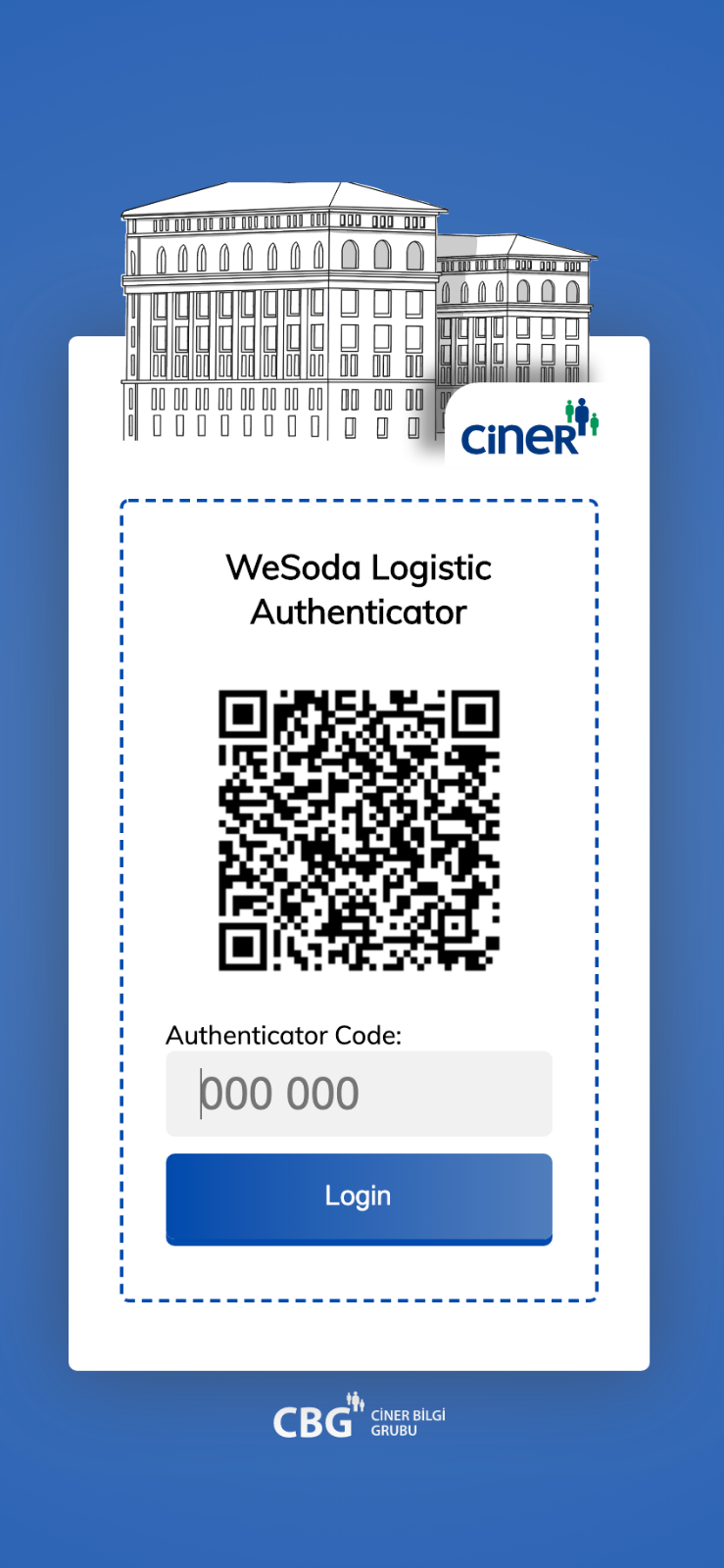Focus the Authenticator Code input field
724x1568 pixels.
[x=359, y=1094]
